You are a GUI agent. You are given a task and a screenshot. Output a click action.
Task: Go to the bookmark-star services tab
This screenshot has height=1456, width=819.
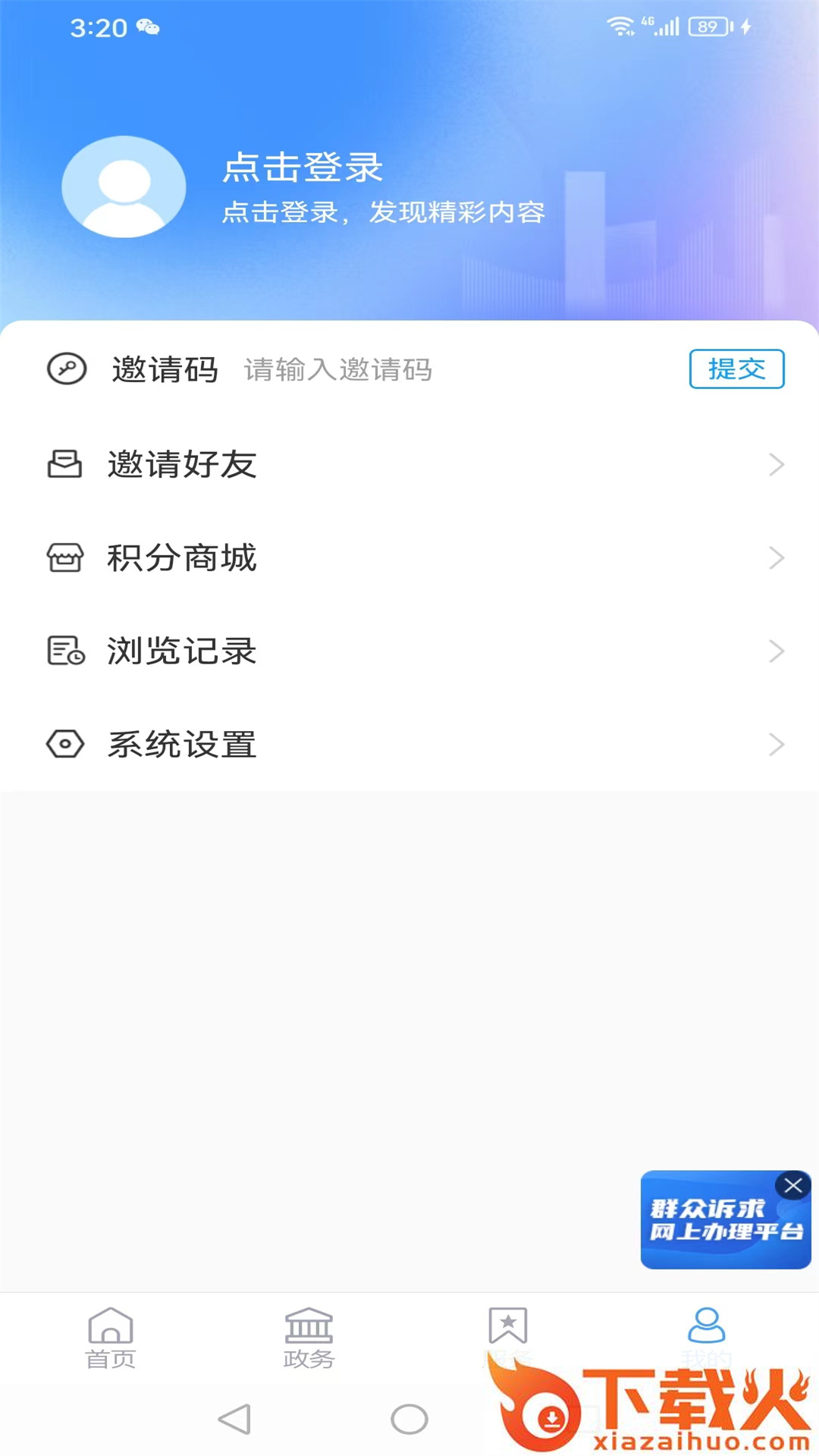[x=508, y=1329]
